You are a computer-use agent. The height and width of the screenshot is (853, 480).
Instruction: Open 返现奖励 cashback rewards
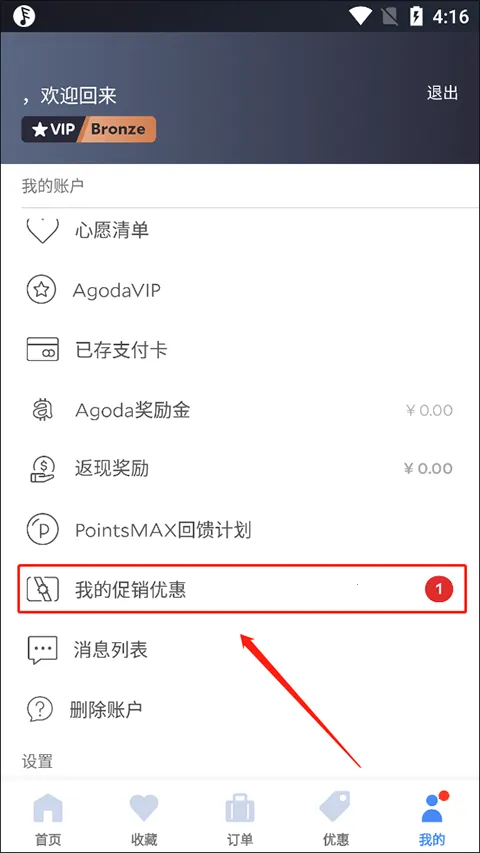point(240,469)
